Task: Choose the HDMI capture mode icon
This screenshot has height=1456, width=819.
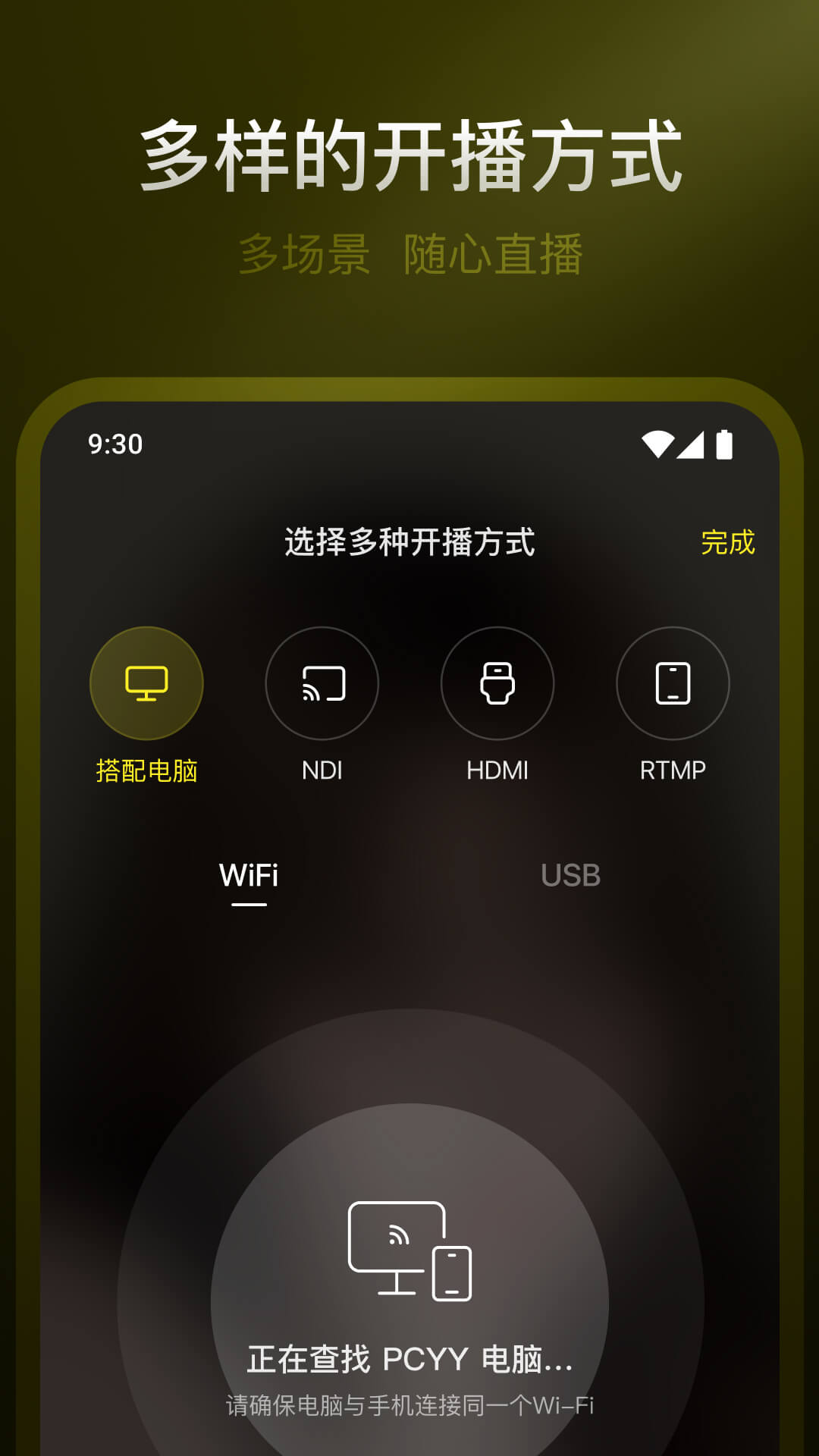Action: pos(497,683)
